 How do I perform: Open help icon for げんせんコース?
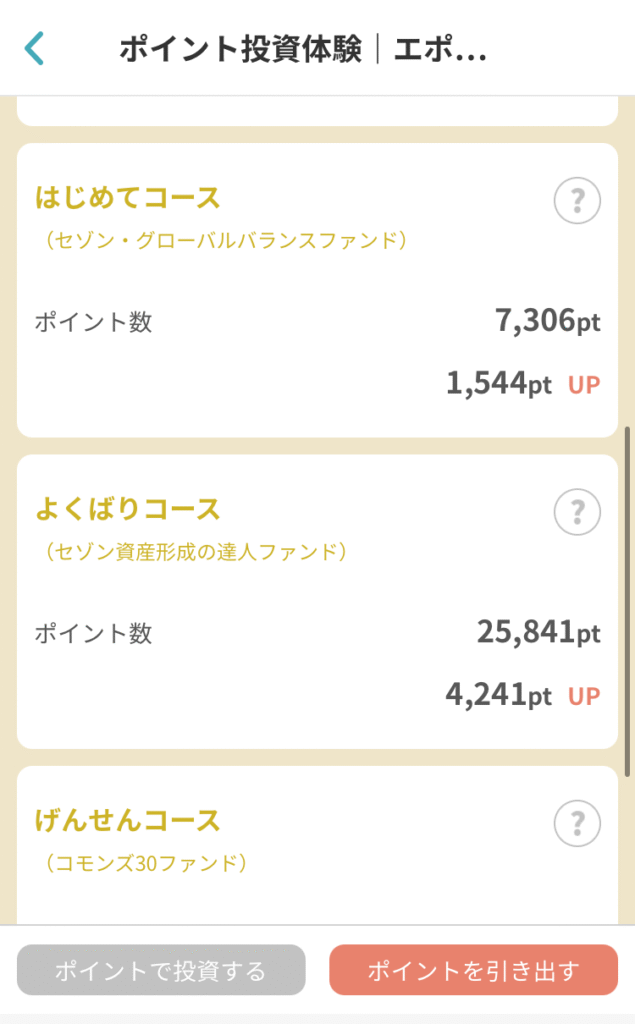tap(578, 824)
